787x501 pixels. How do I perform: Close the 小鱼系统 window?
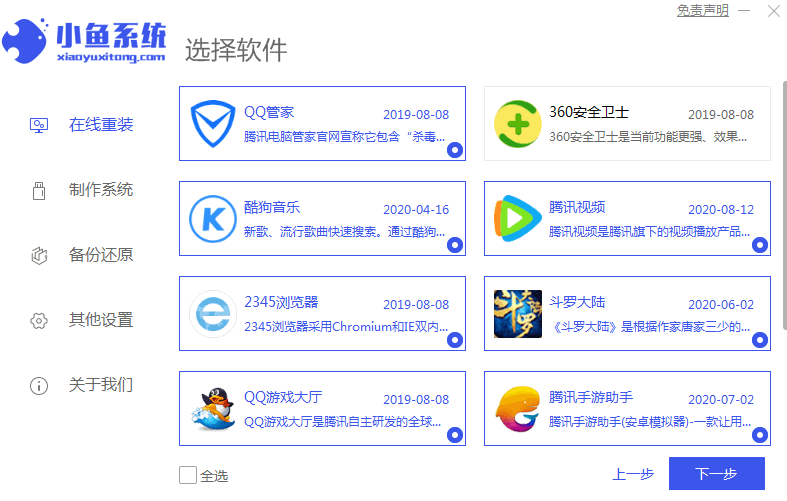click(773, 10)
